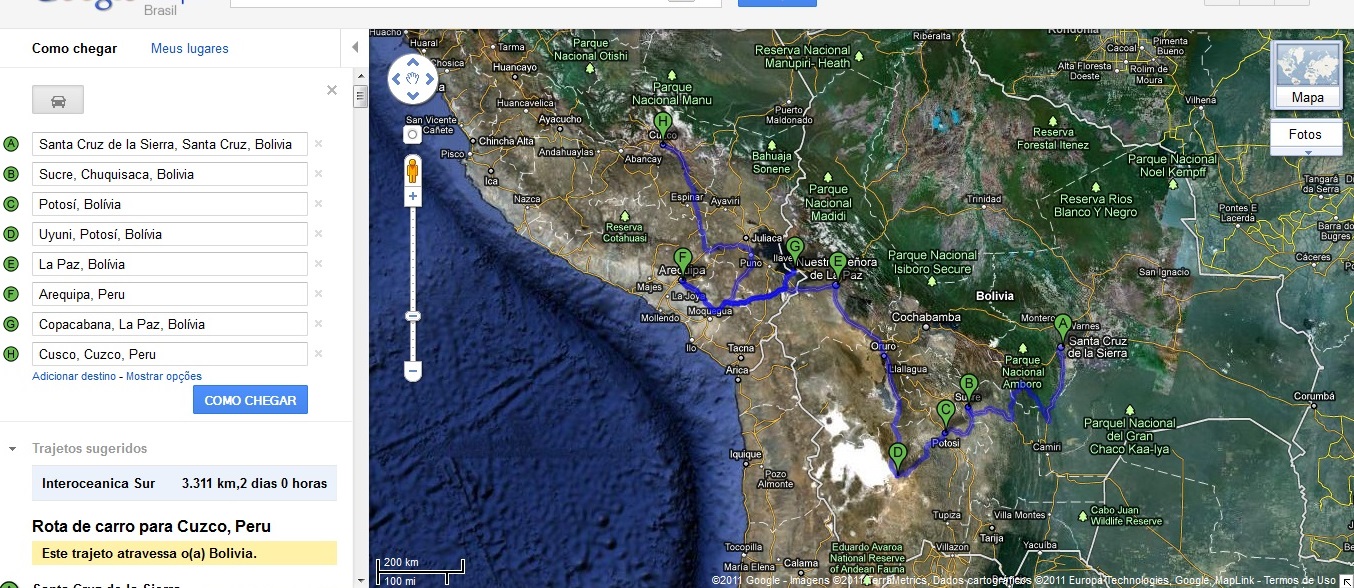The width and height of the screenshot is (1354, 588).
Task: Switch to the Mapa view
Action: click(1307, 75)
